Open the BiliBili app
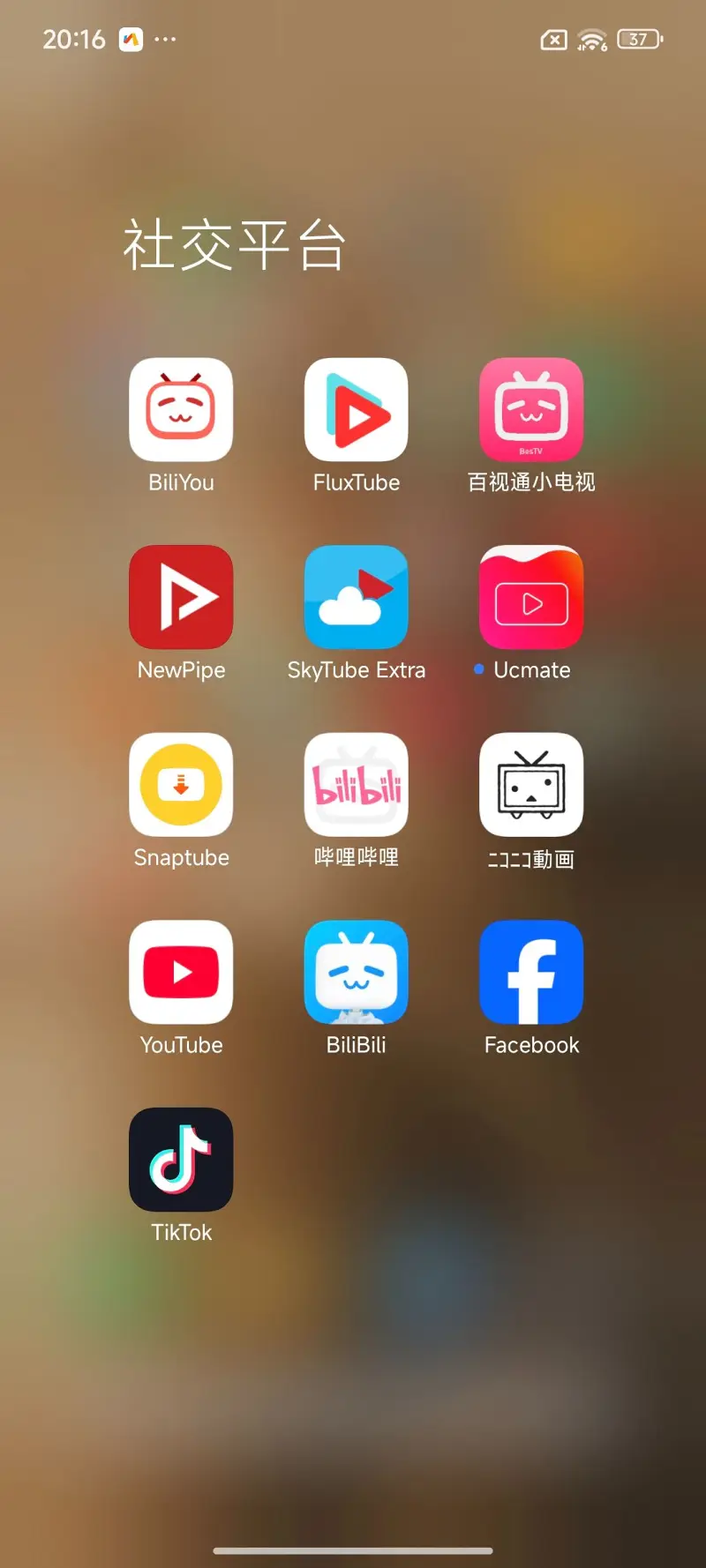 [x=356, y=972]
